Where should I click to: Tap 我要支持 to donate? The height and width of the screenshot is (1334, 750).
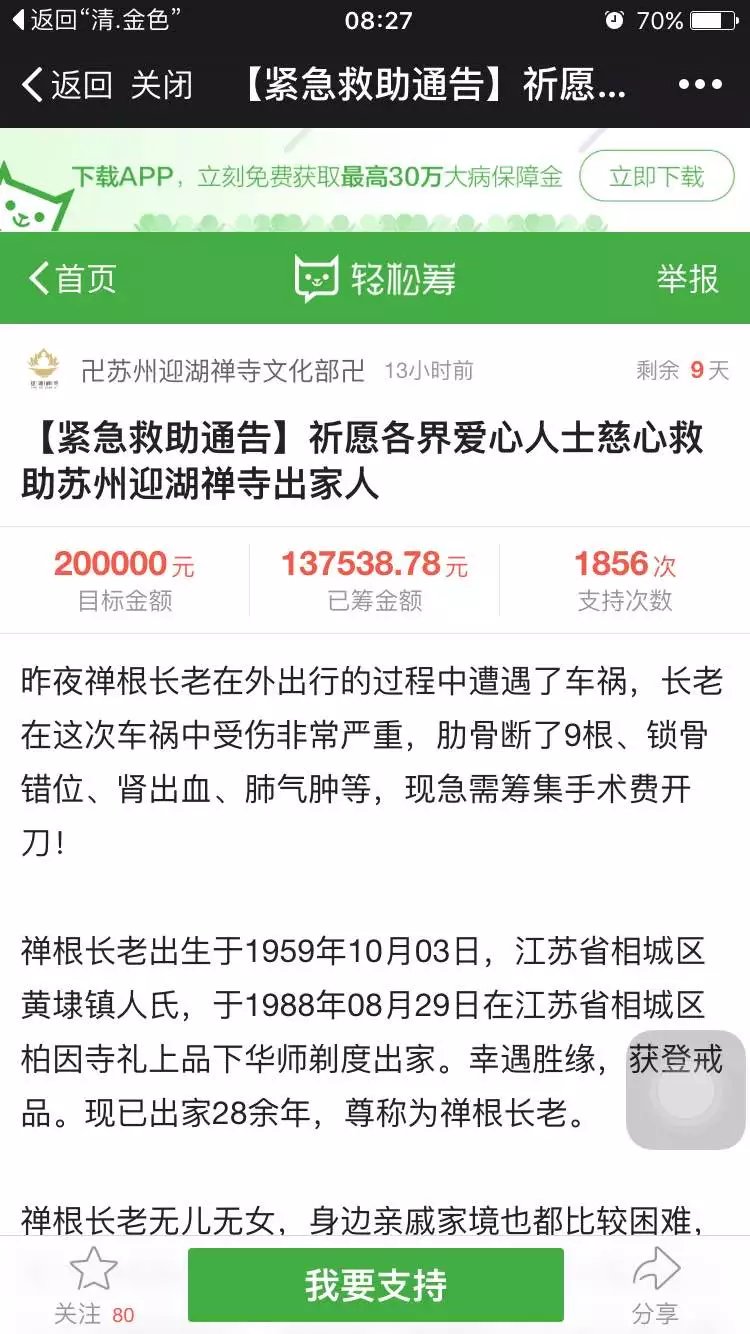pos(376,1285)
